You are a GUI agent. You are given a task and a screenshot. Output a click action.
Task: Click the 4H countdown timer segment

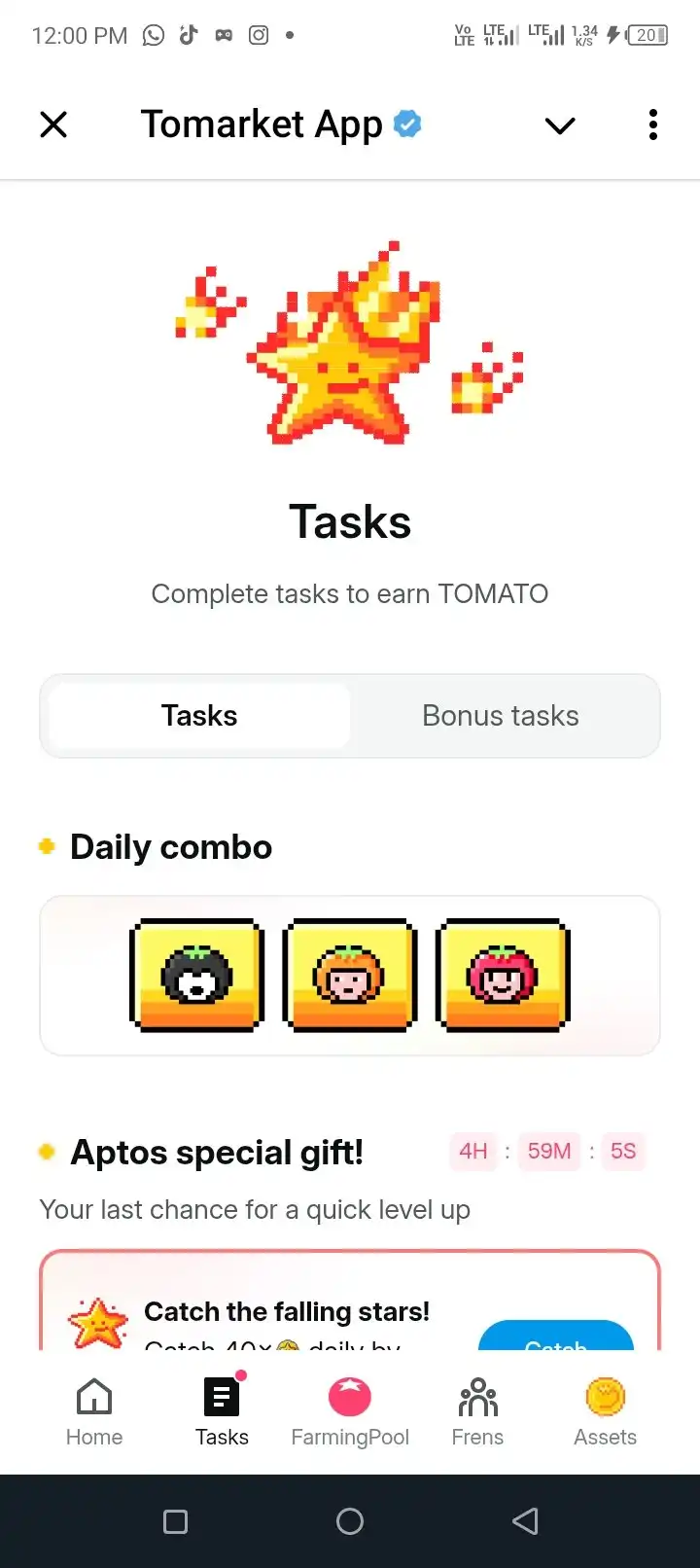pyautogui.click(x=472, y=1151)
